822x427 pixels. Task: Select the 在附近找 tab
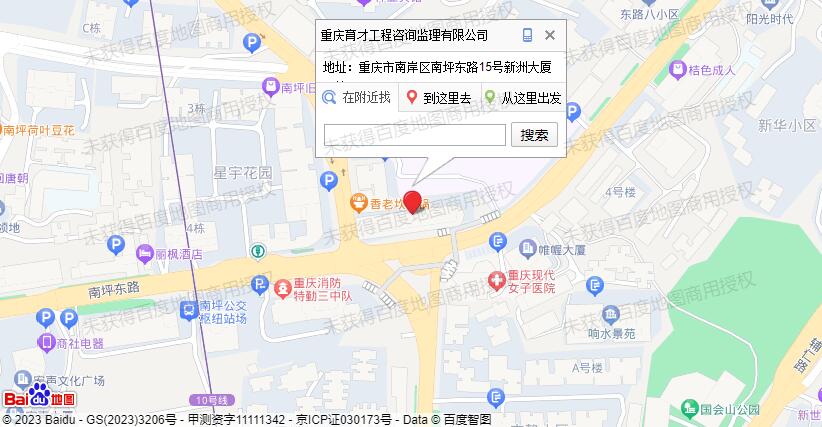tap(358, 98)
